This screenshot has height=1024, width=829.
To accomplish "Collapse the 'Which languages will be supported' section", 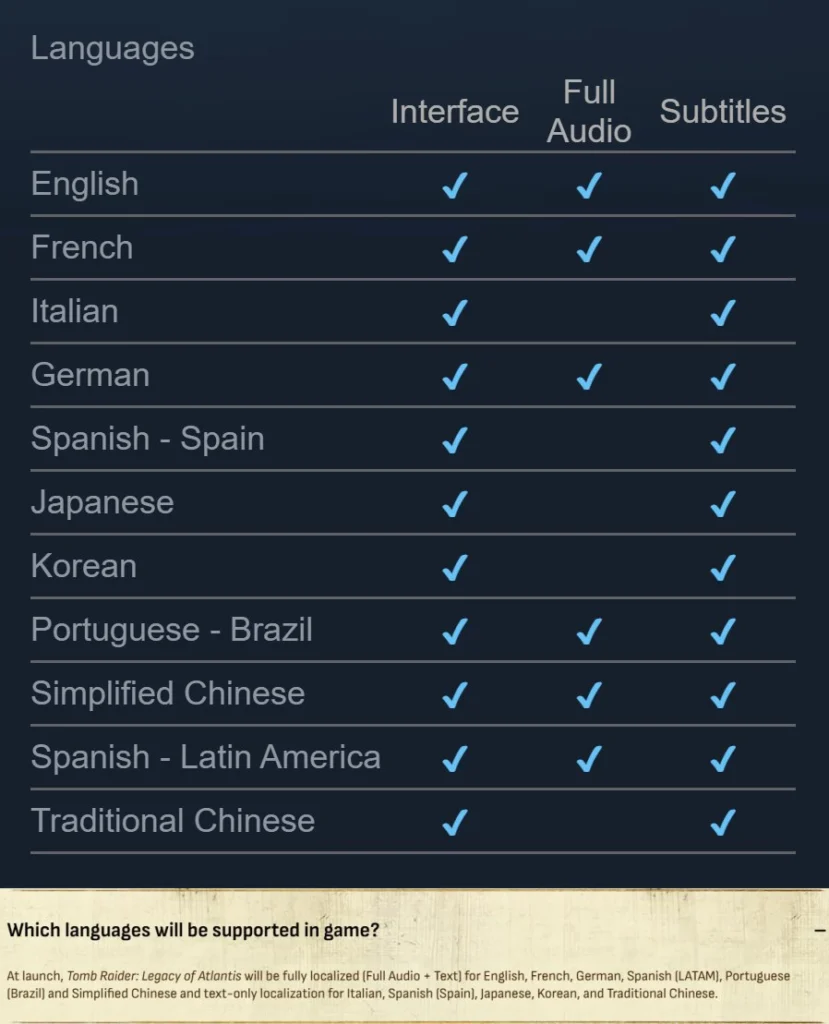I will click(818, 930).
